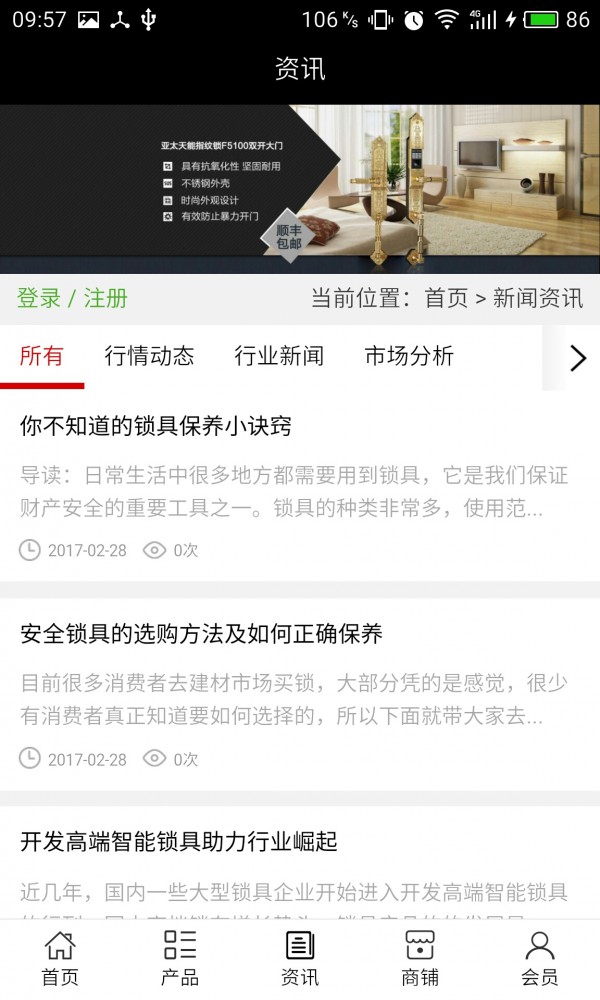Select the 资讯 bottom tab
Image resolution: width=600 pixels, height=1000 pixels.
point(300,958)
